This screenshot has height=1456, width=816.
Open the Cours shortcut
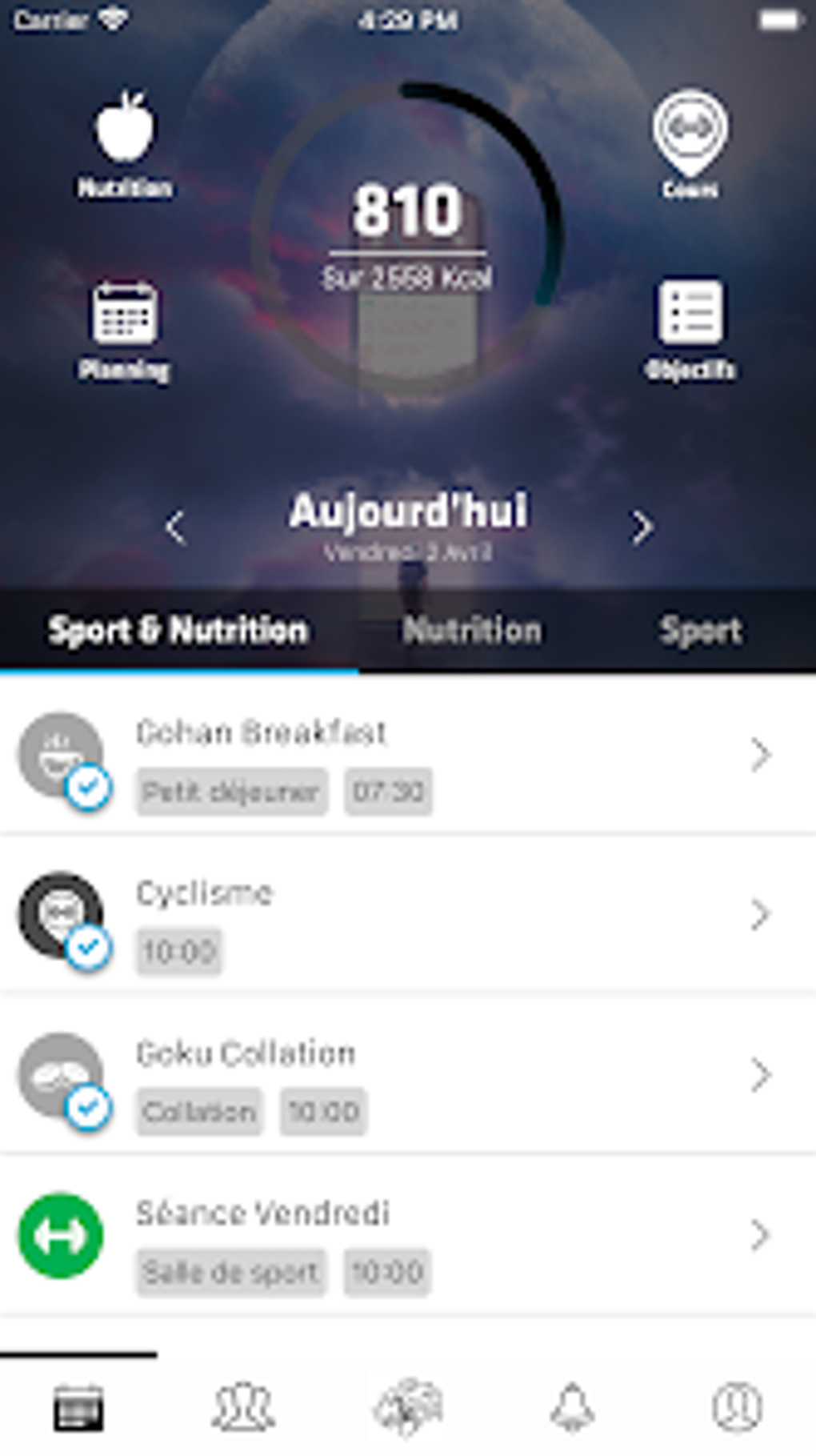click(x=690, y=144)
